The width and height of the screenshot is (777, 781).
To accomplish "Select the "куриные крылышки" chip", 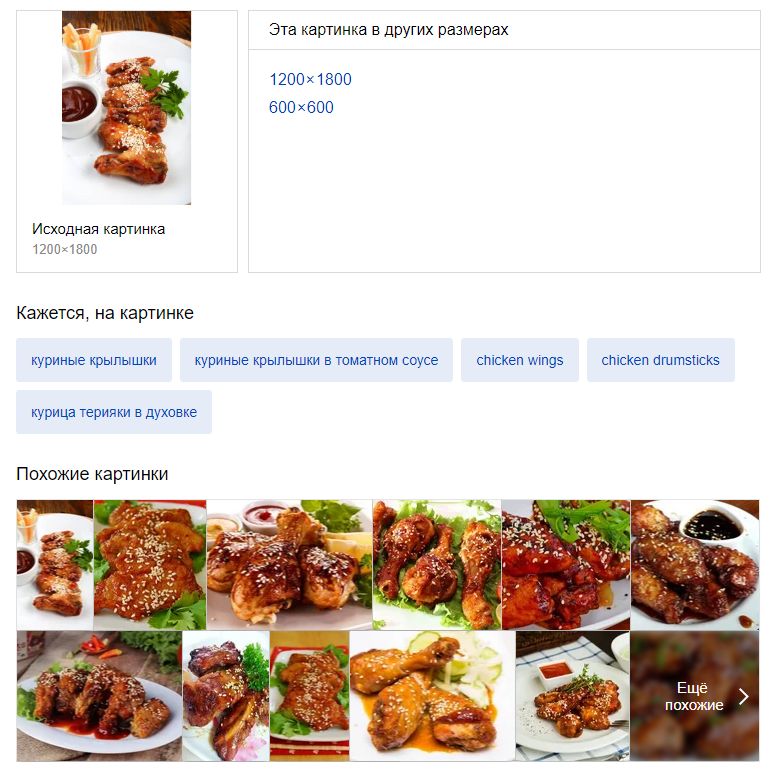I will tap(94, 360).
